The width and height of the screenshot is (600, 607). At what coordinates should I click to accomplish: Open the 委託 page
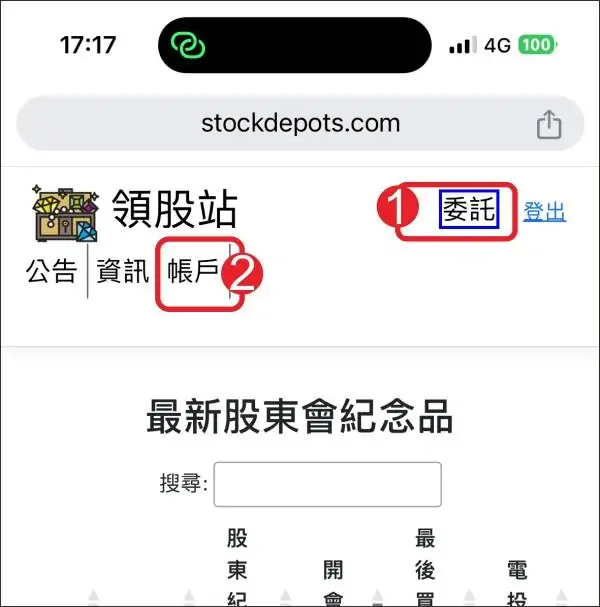tap(469, 211)
